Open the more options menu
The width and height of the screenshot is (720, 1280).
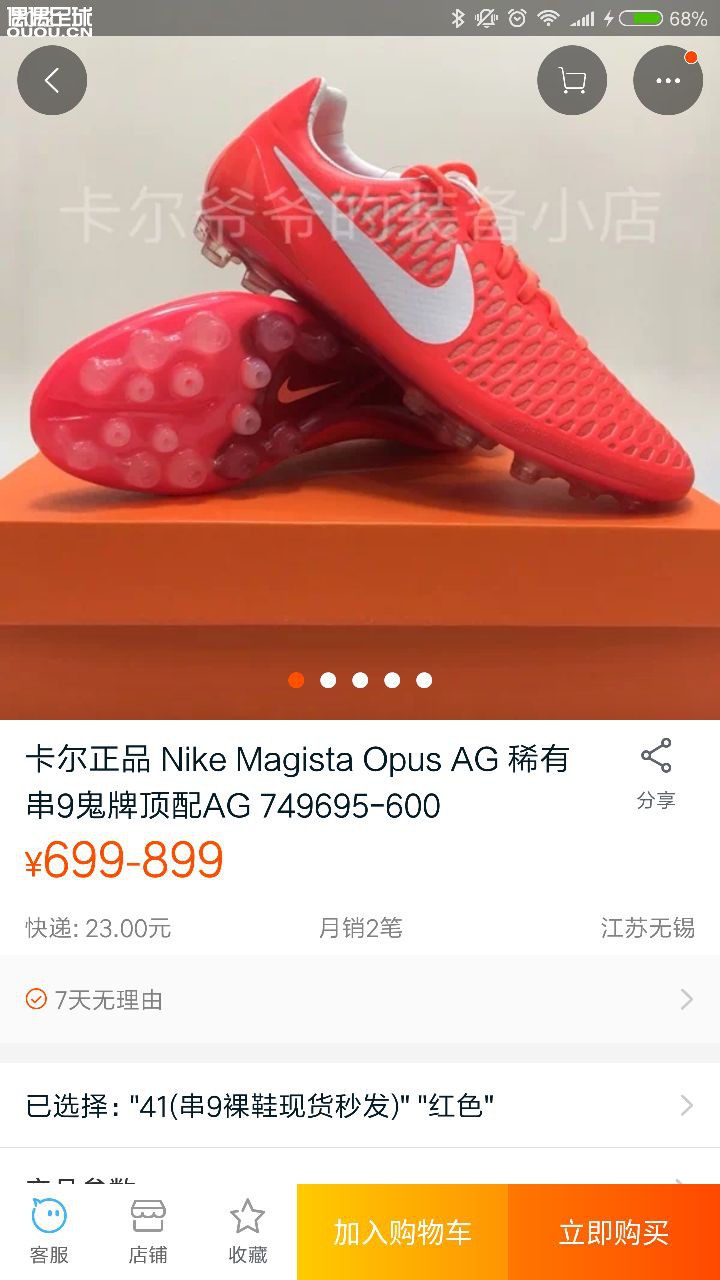[x=667, y=80]
